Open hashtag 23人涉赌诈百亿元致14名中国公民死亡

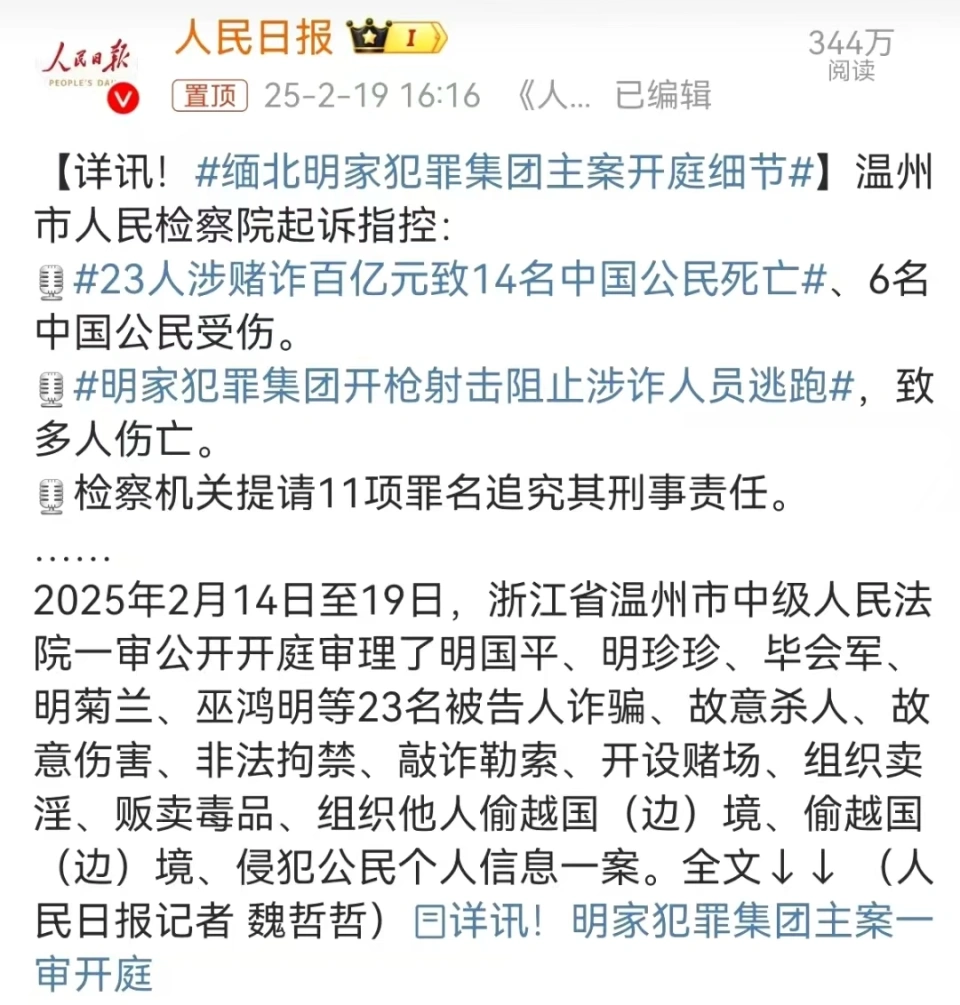click(449, 282)
